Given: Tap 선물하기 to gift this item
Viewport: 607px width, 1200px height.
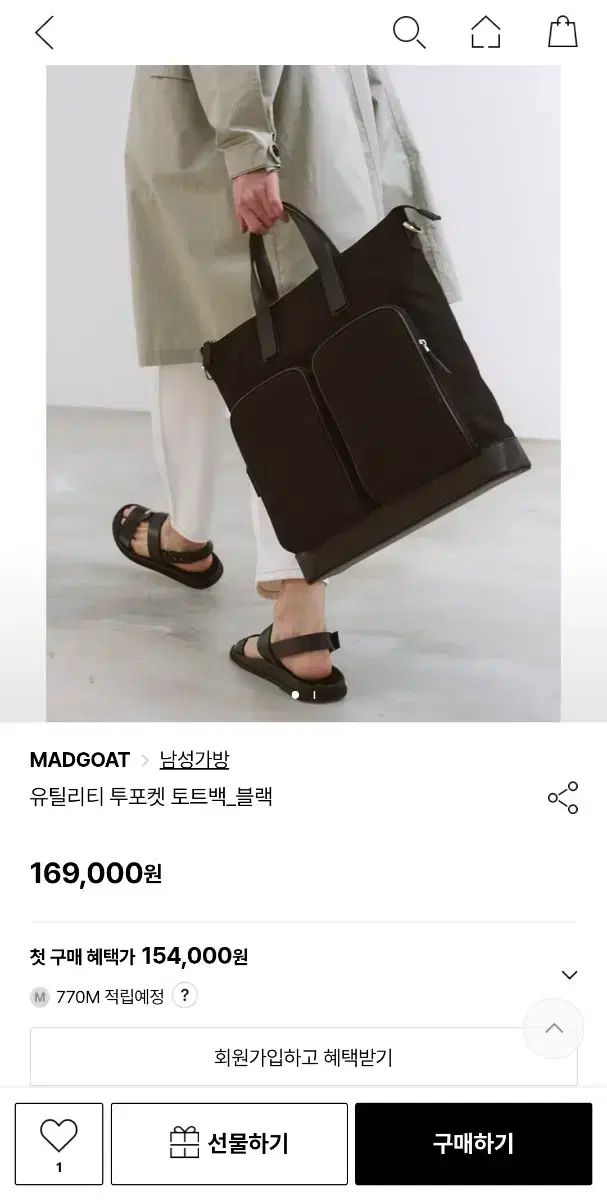Looking at the screenshot, I should (x=229, y=1142).
